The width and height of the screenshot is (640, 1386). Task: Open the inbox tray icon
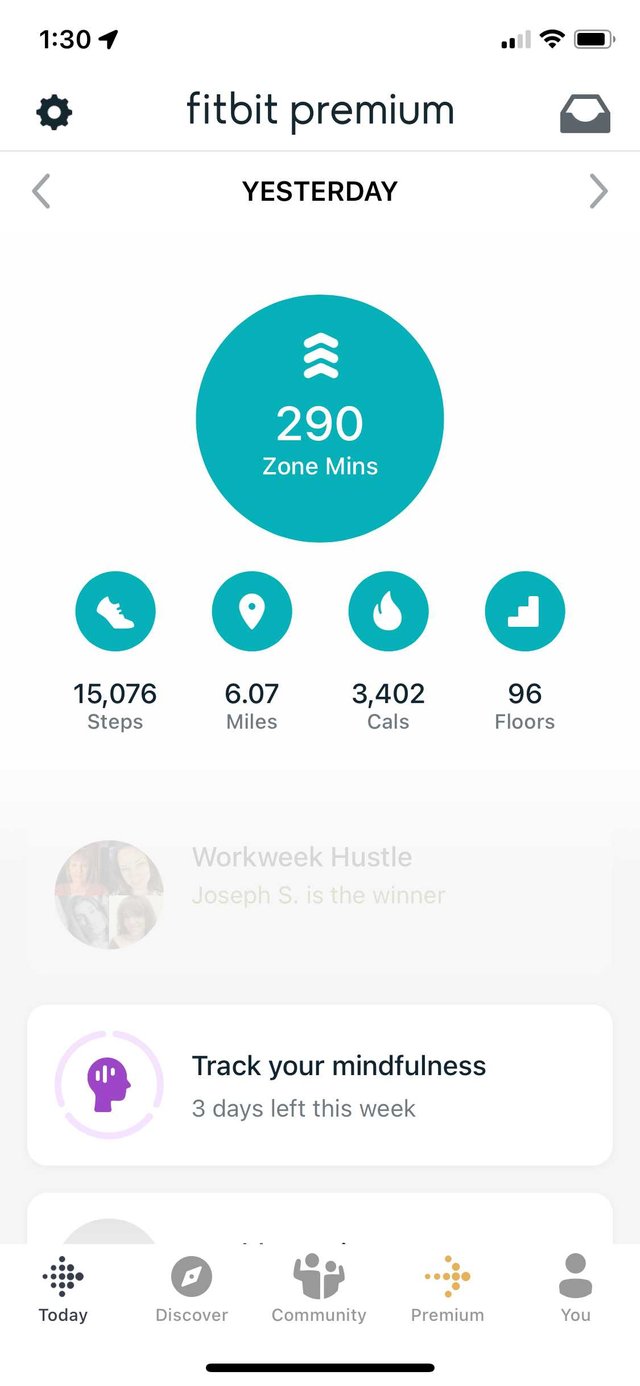pos(584,113)
